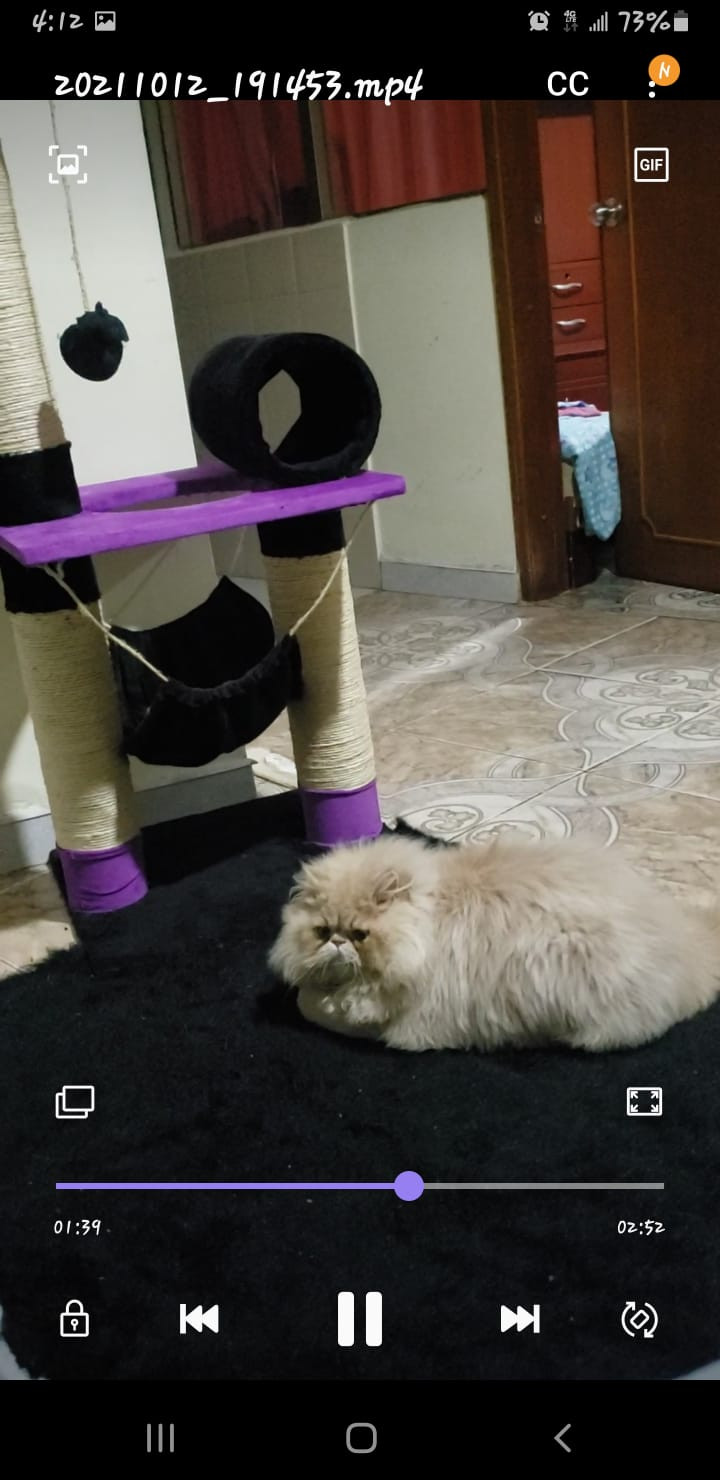Image resolution: width=720 pixels, height=1480 pixels.
Task: Open the recent apps view
Action: pyautogui.click(x=160, y=1438)
